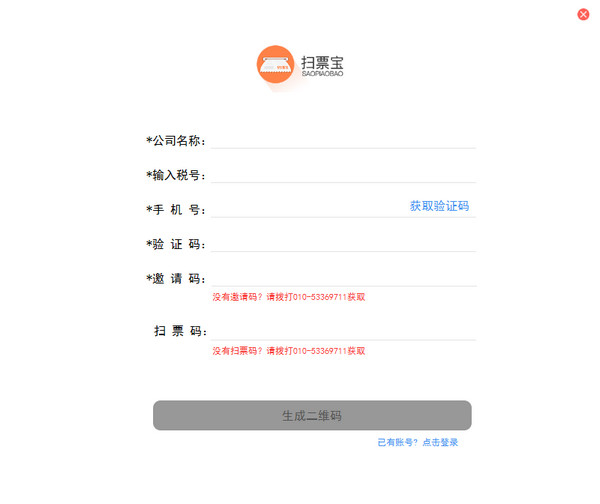Open 已有账号？点击登录 login link
The height and width of the screenshot is (504, 600).
pos(417,442)
